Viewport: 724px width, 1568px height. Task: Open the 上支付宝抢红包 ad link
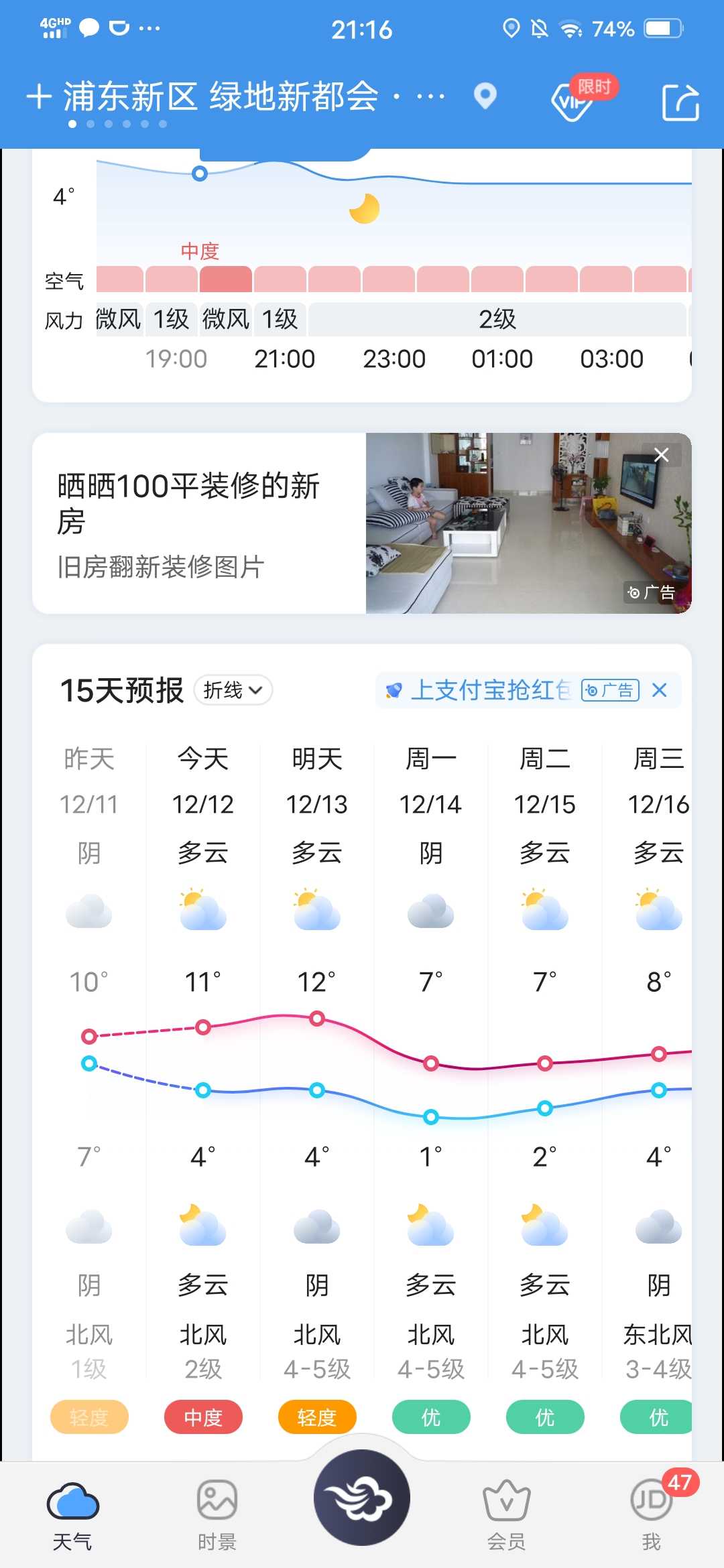[491, 690]
